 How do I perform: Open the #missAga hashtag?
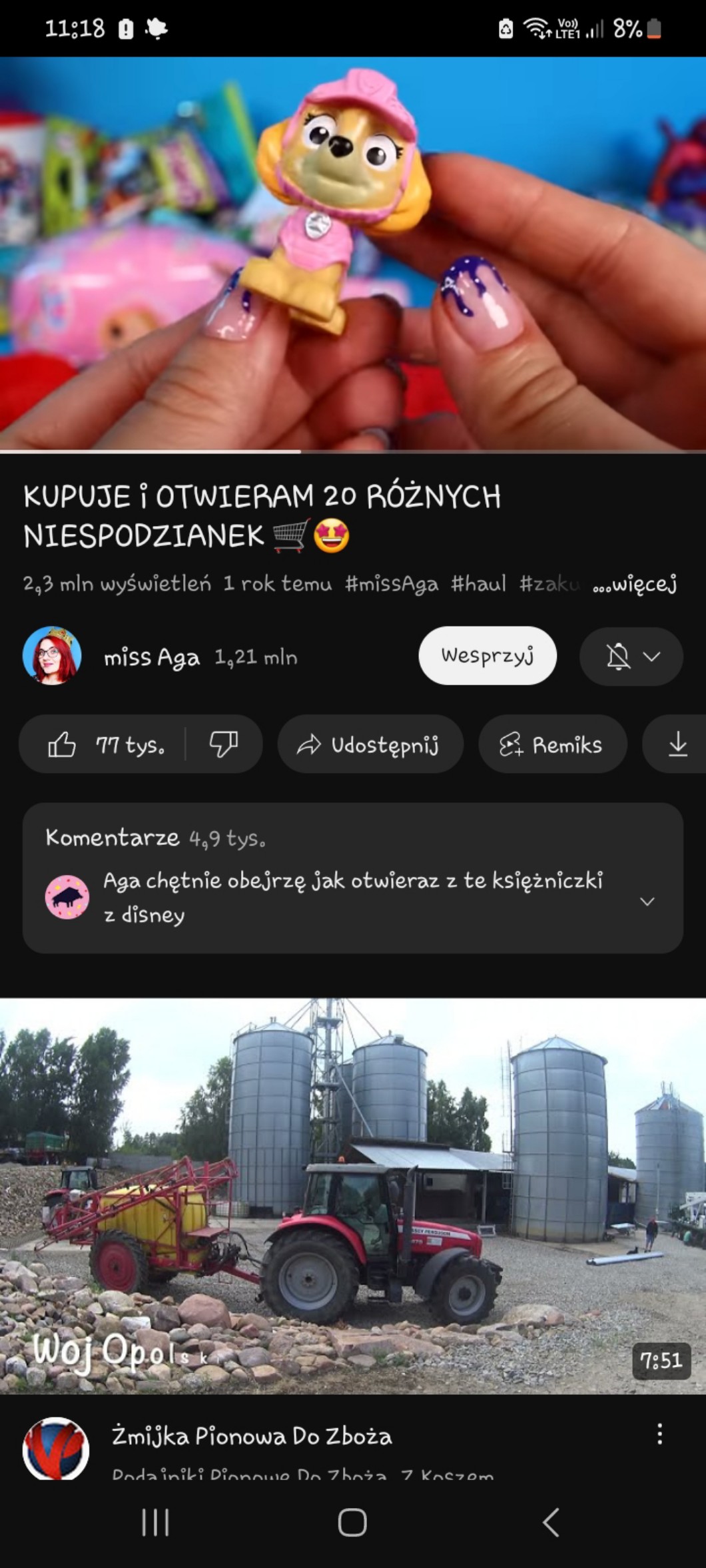392,584
